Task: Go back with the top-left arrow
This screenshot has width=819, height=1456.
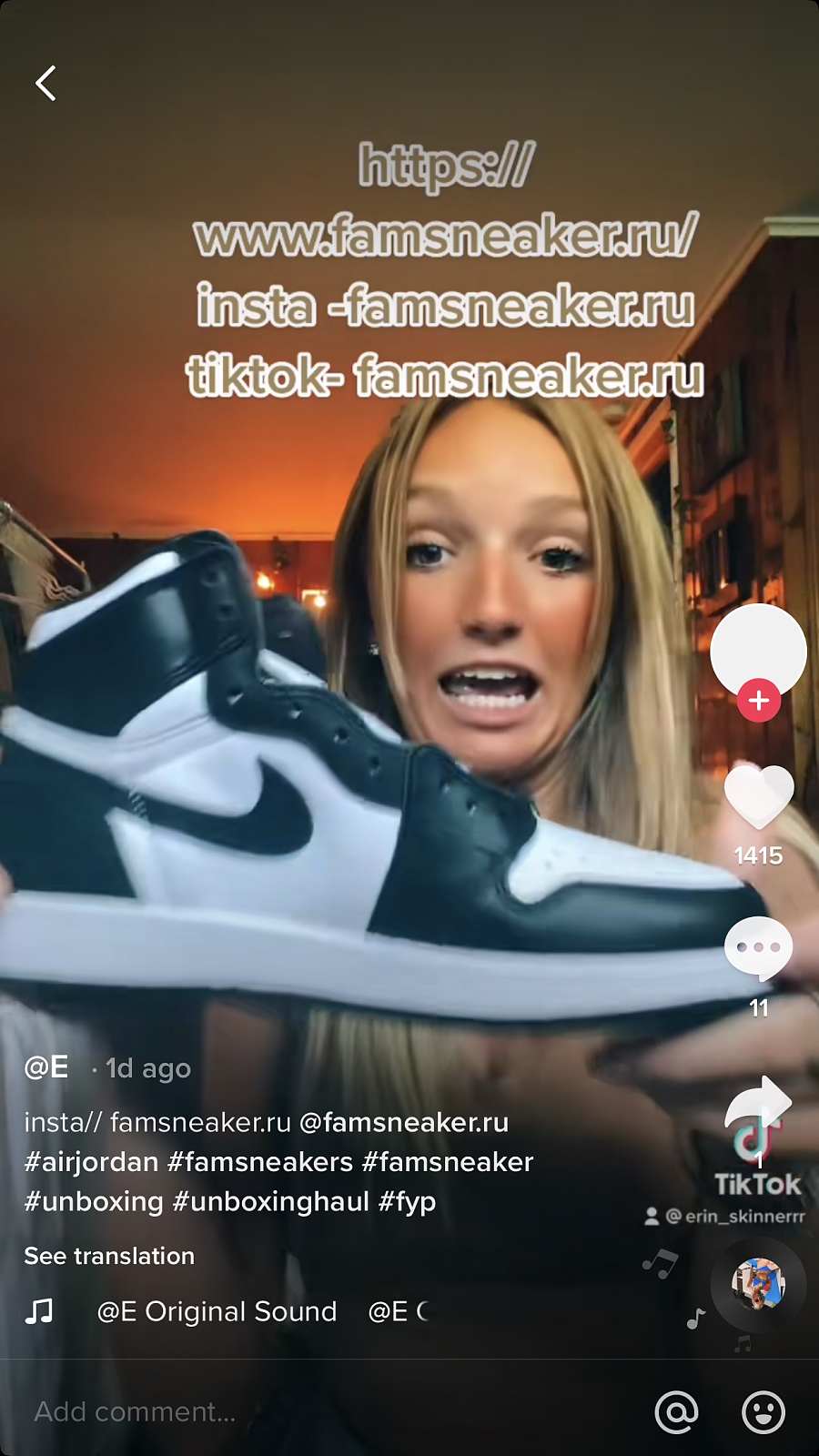Action: coord(45,83)
